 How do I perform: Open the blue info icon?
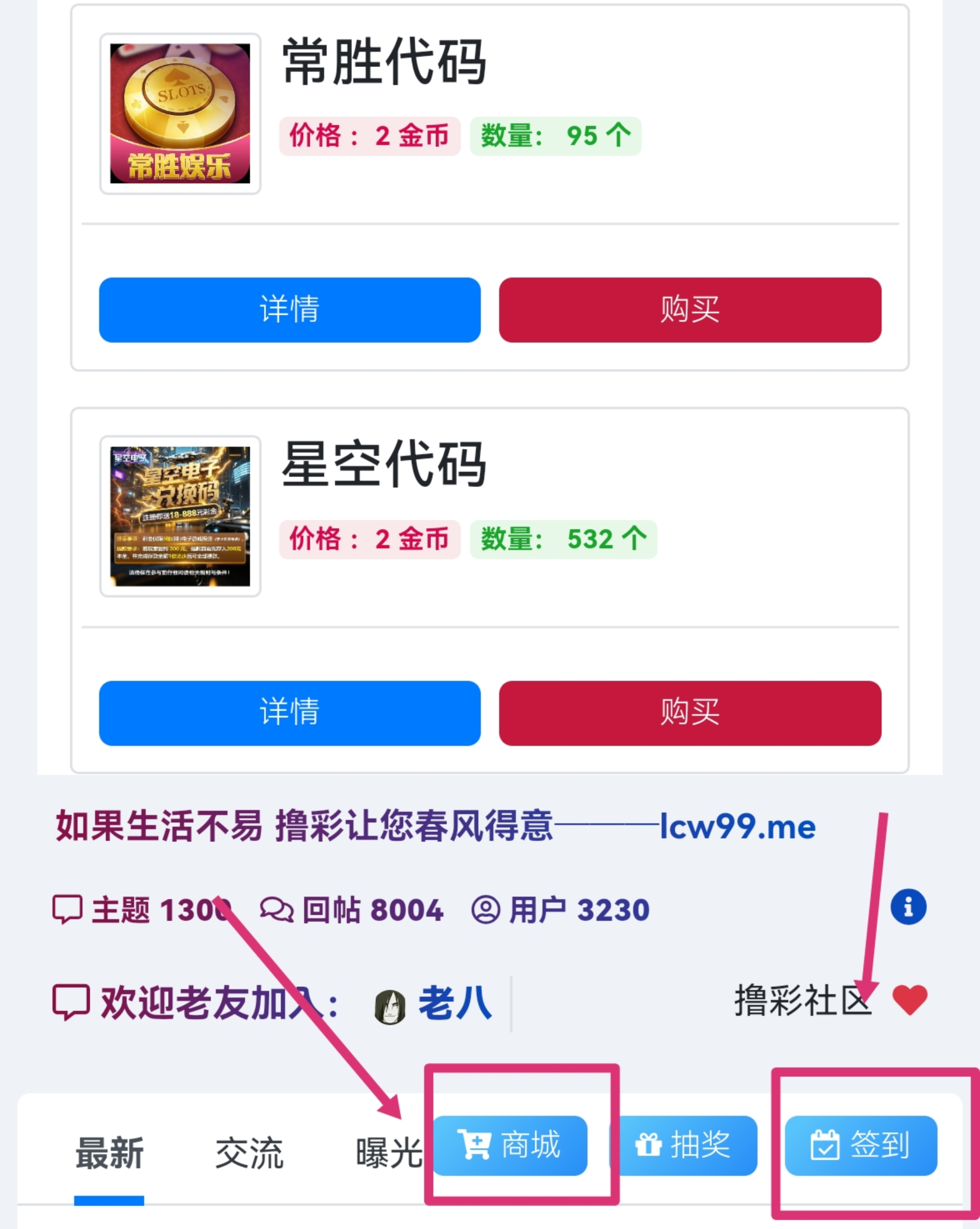(908, 906)
